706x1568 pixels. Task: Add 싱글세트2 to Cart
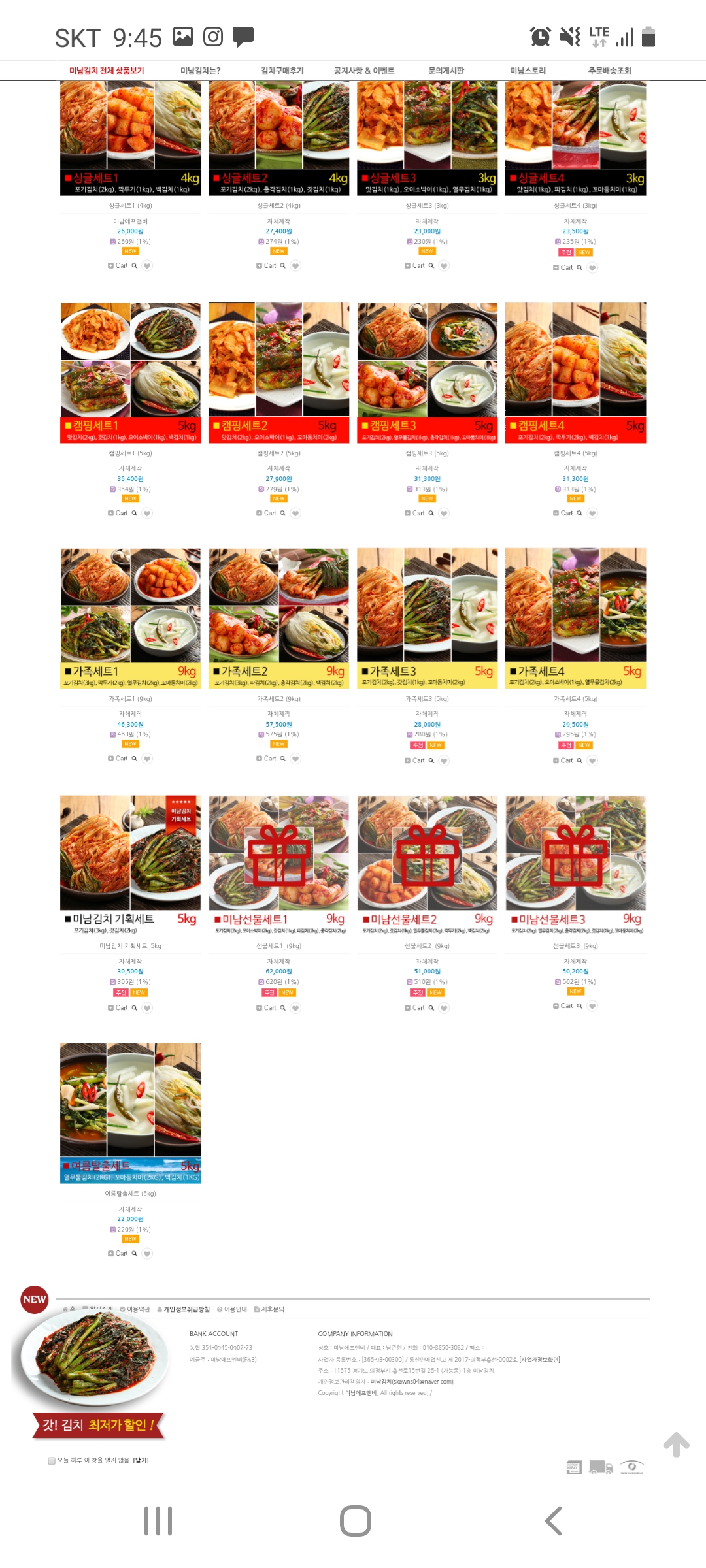[x=267, y=266]
